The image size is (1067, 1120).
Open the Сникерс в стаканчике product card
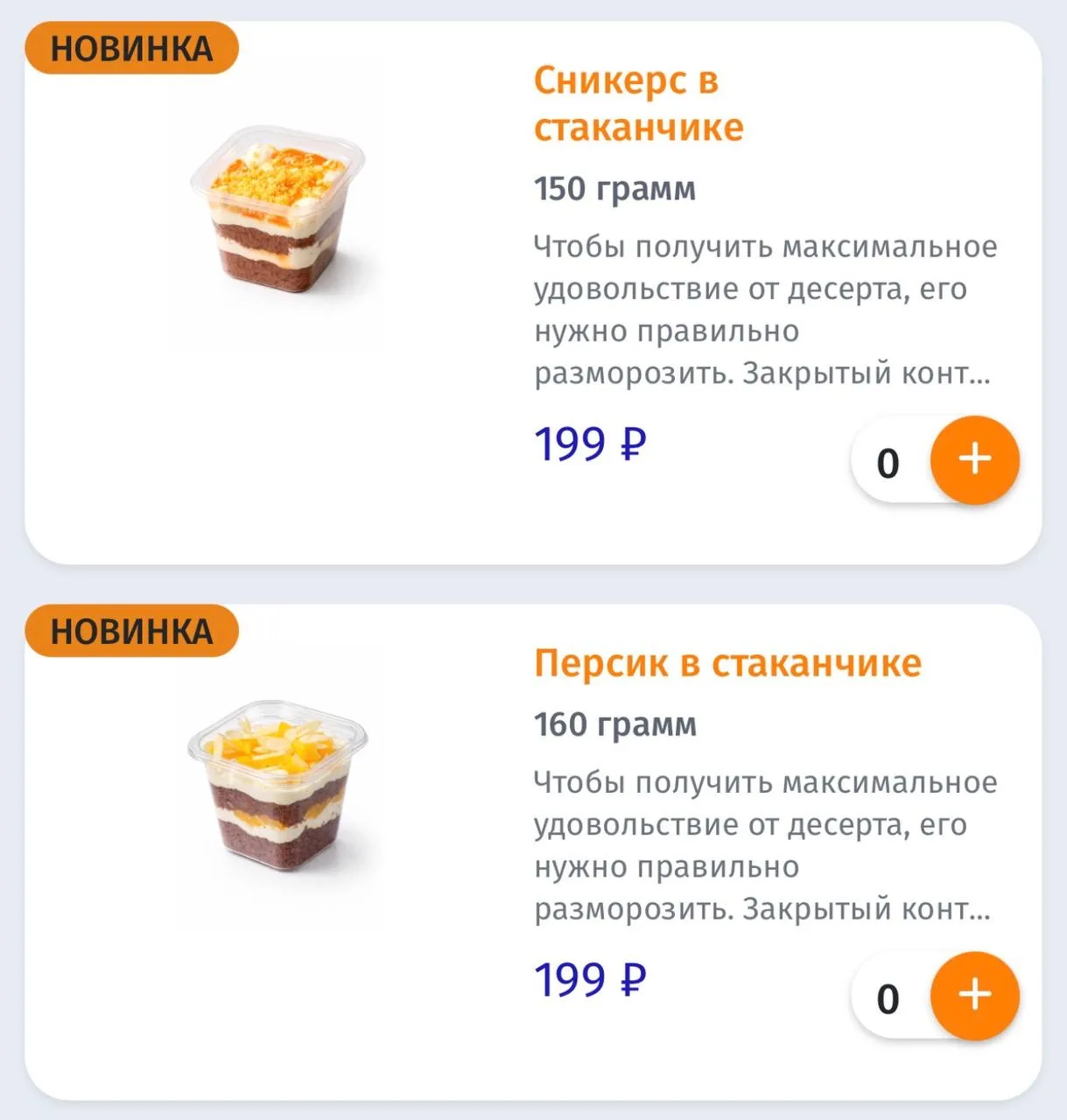(638, 104)
